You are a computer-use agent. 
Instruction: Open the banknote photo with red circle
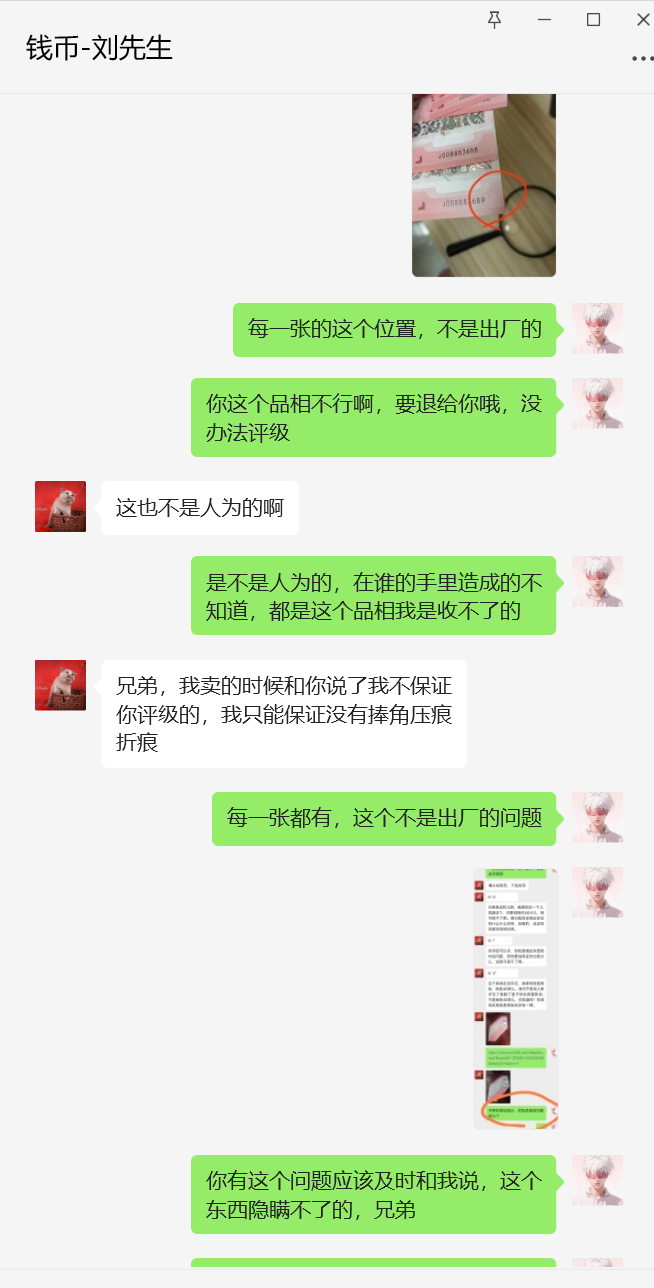click(x=484, y=185)
